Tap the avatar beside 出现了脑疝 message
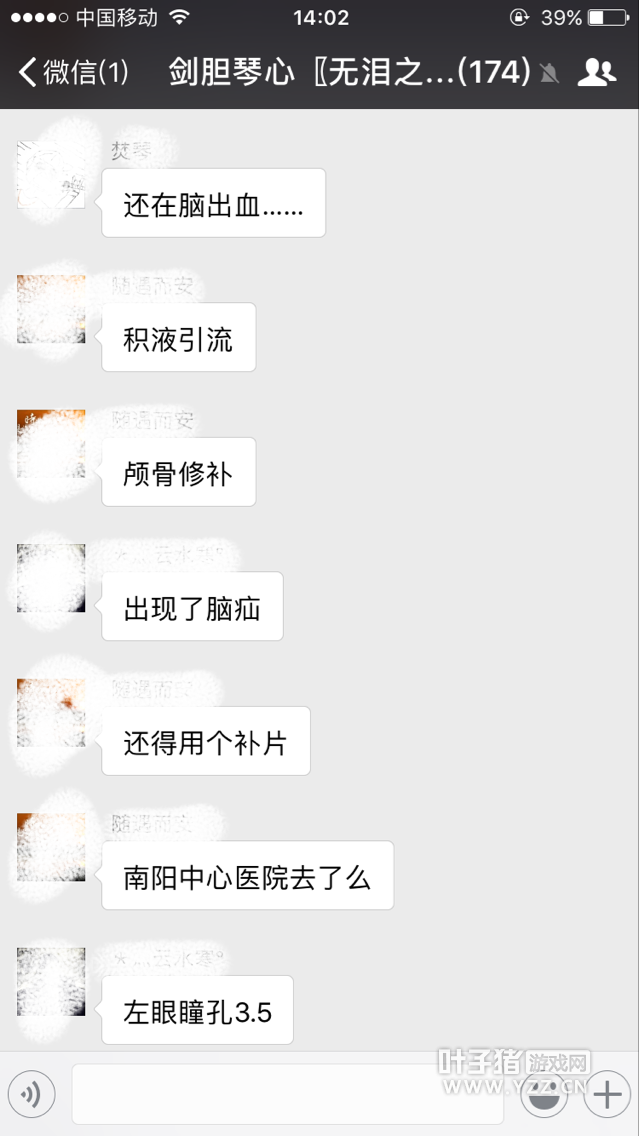This screenshot has height=1136, width=639. click(x=51, y=578)
